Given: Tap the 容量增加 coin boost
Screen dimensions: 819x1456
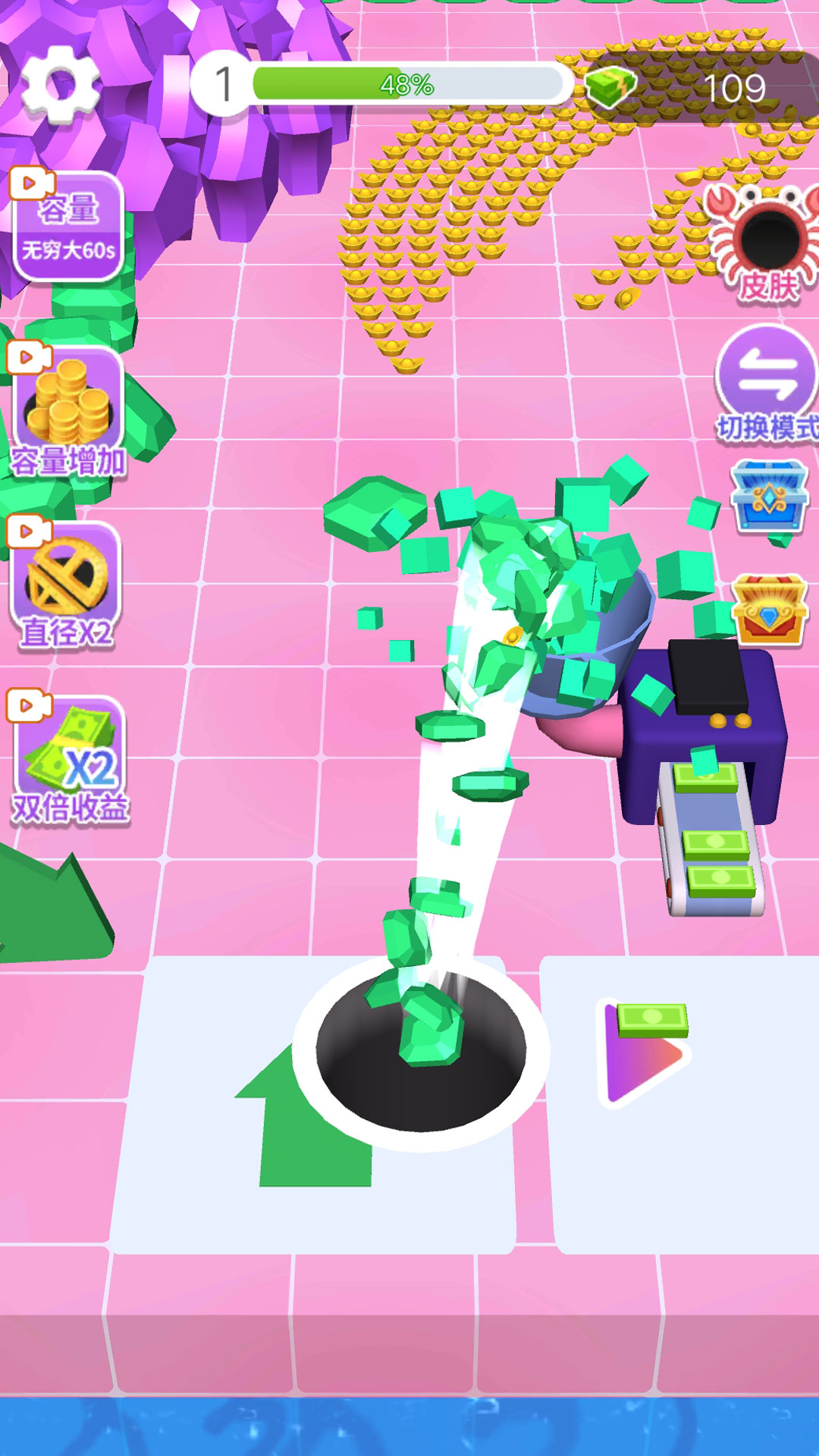Looking at the screenshot, I should click(68, 409).
